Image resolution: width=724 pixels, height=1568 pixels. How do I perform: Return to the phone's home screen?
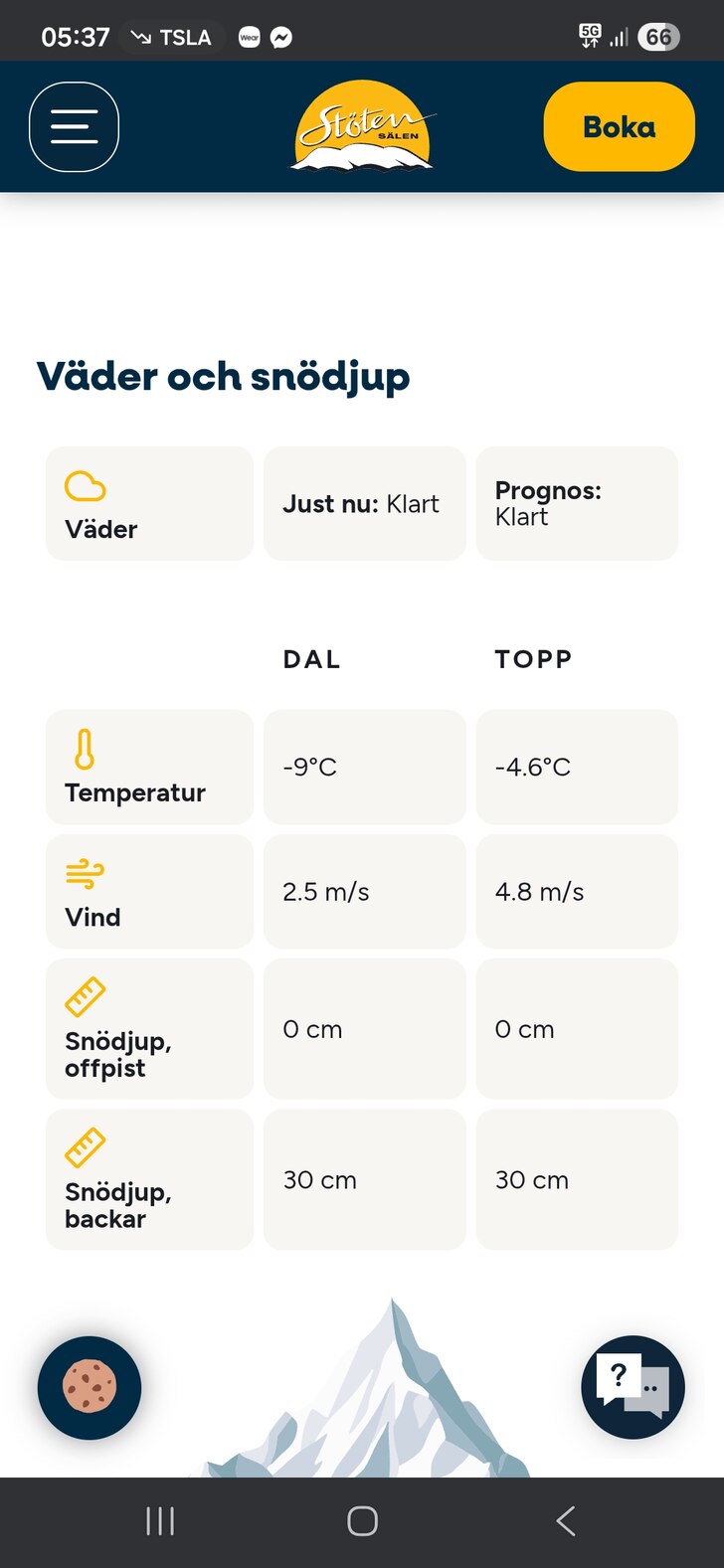click(362, 1521)
